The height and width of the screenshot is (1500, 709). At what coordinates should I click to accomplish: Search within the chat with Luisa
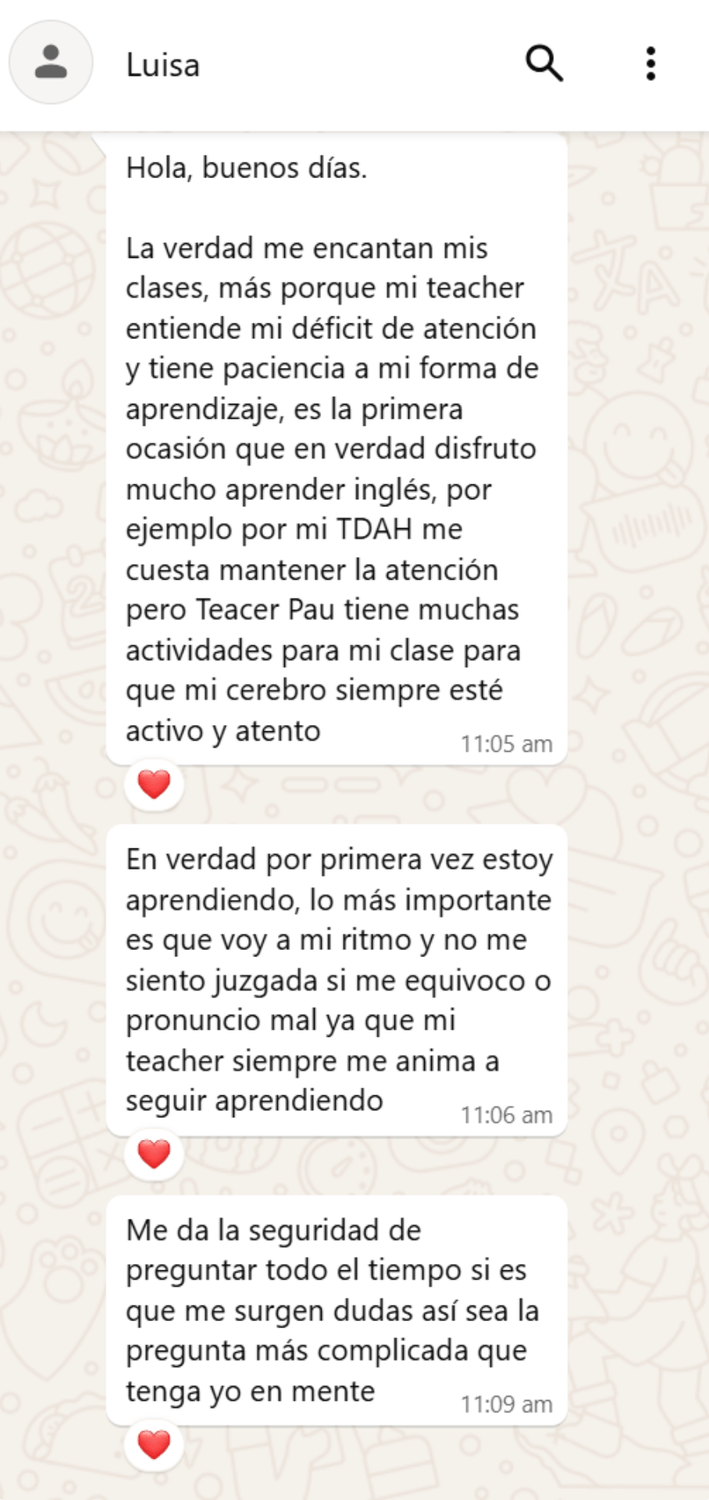[x=544, y=64]
